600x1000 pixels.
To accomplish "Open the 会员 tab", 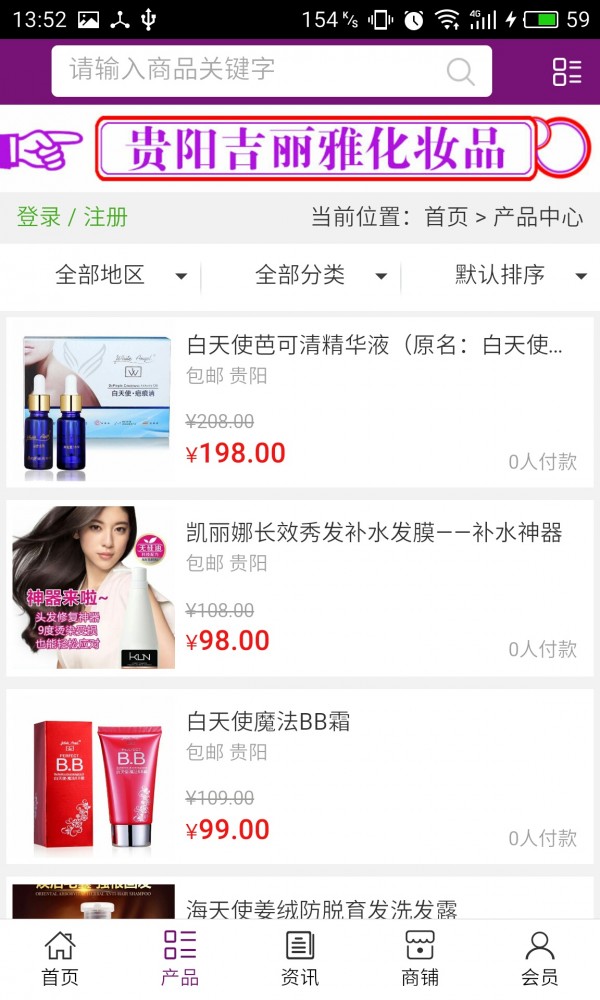I will click(x=540, y=959).
